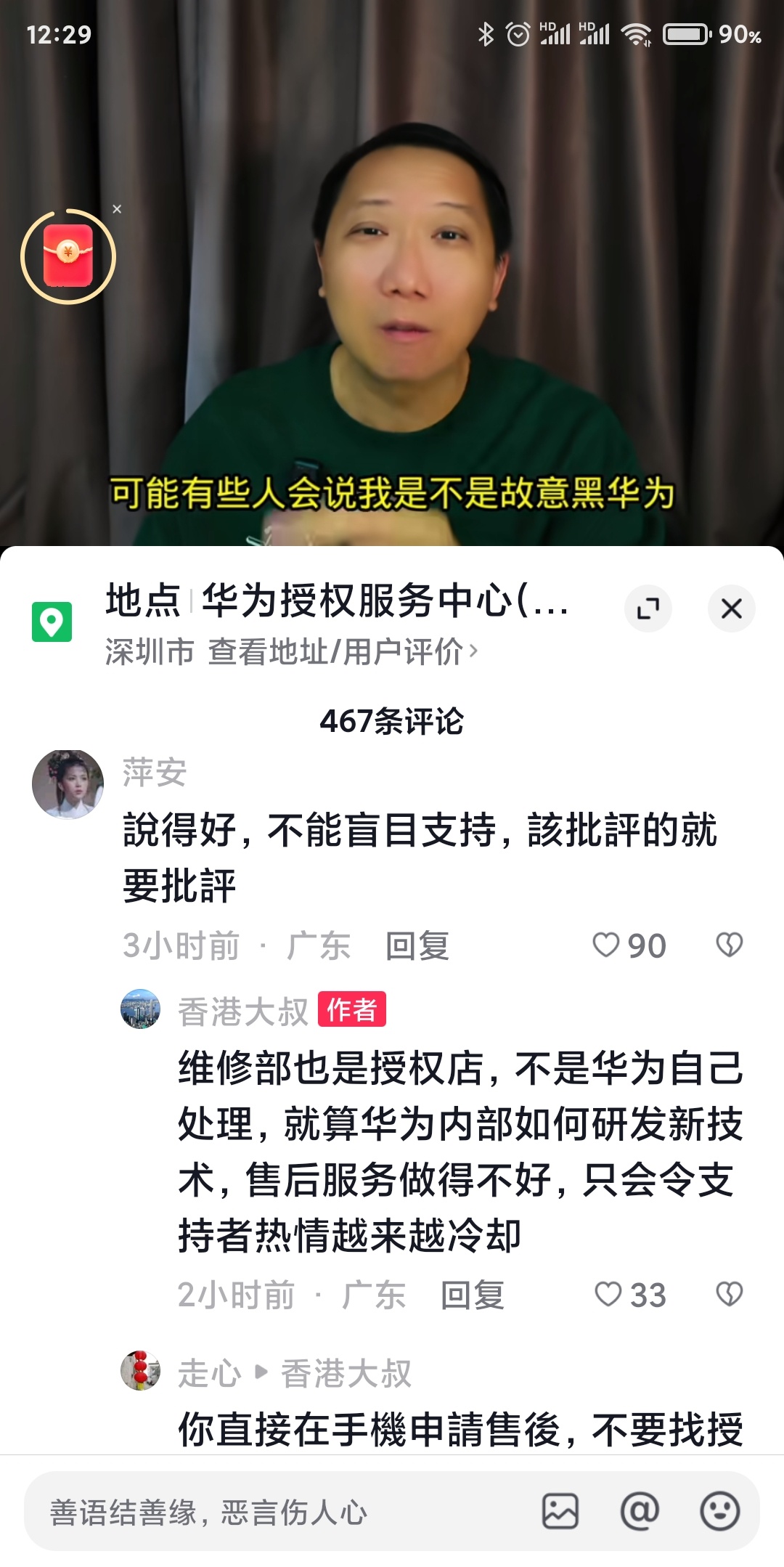Open the red envelope reward
The height and width of the screenshot is (1567, 784).
[68, 256]
